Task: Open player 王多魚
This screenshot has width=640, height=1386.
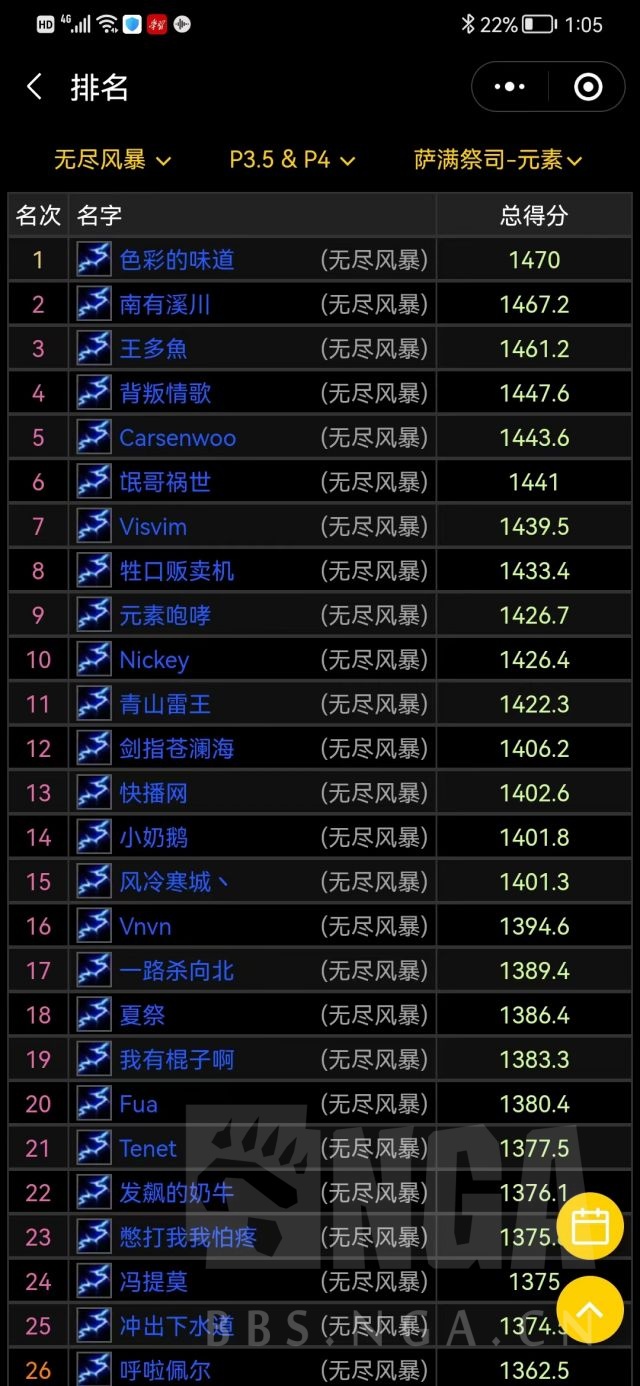Action: tap(154, 349)
